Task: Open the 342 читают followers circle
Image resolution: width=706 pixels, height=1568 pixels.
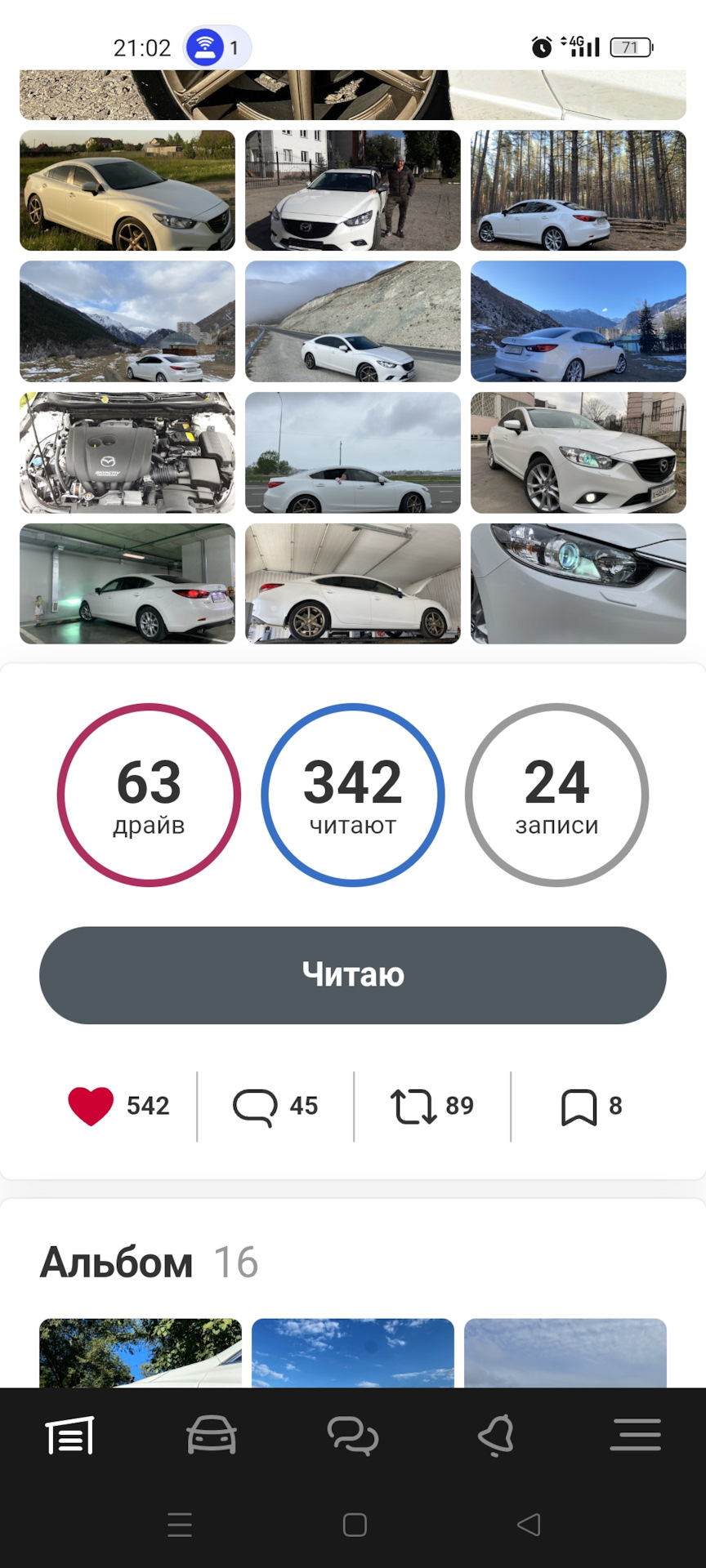Action: click(x=353, y=795)
